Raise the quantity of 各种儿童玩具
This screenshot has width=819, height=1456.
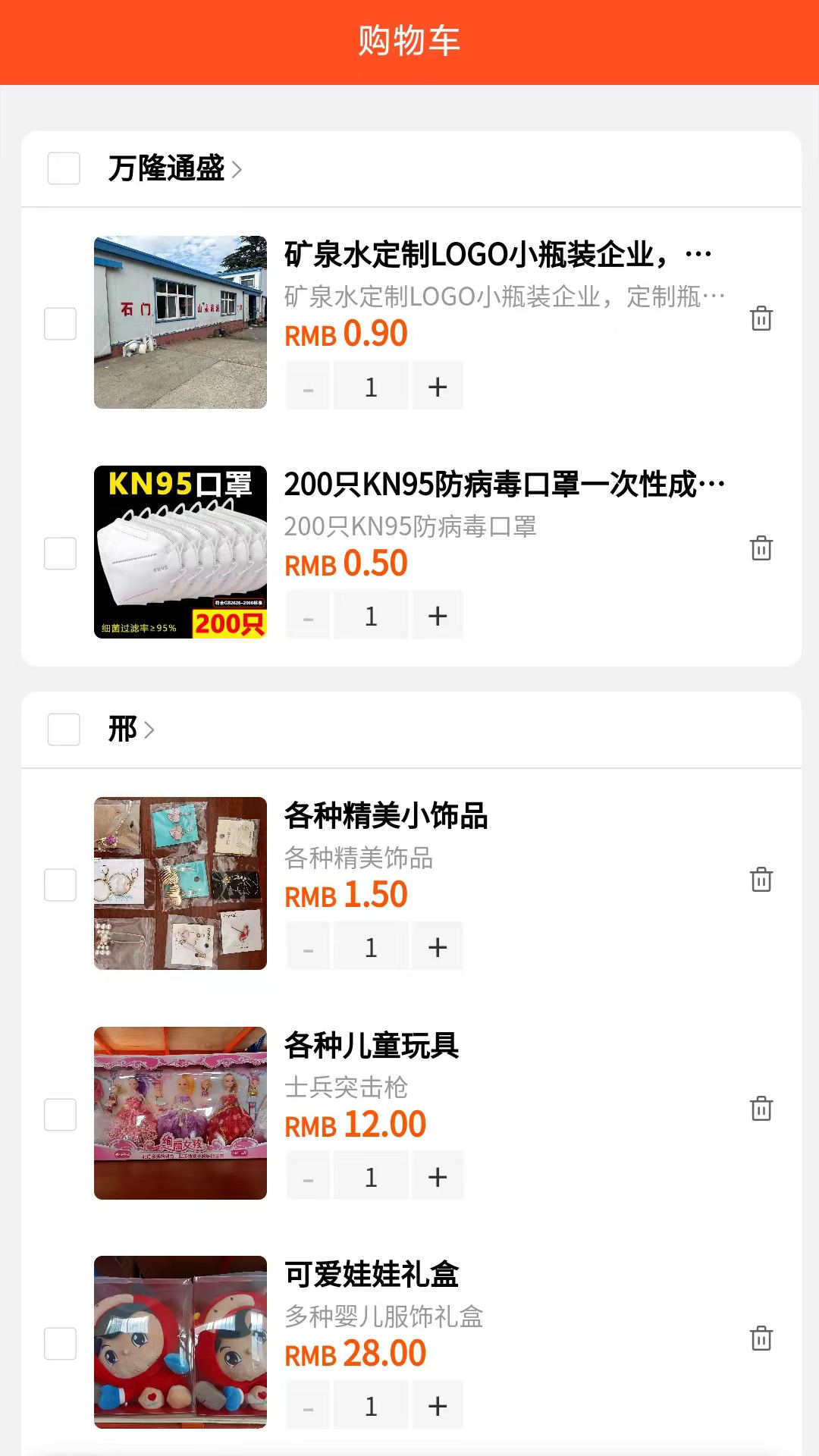point(438,1177)
